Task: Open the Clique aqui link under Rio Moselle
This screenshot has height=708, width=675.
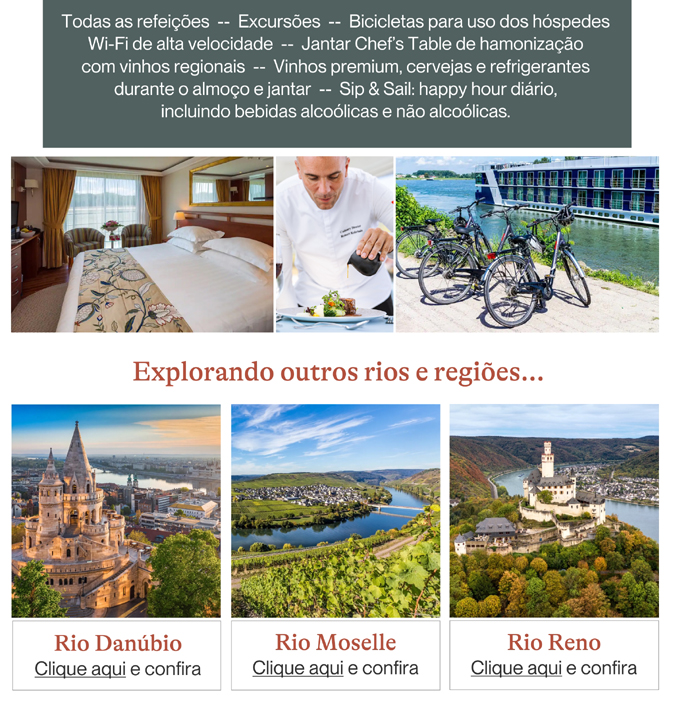Action: 298,668
